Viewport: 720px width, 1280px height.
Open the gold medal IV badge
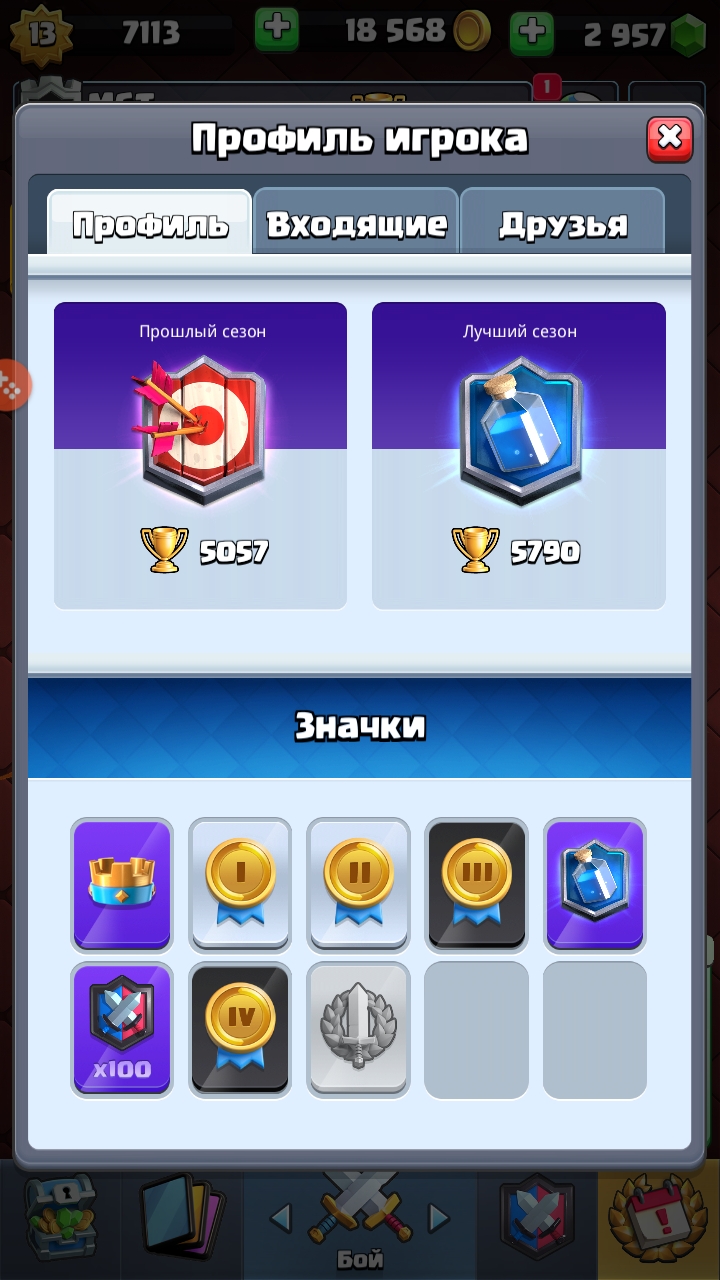pyautogui.click(x=240, y=1029)
